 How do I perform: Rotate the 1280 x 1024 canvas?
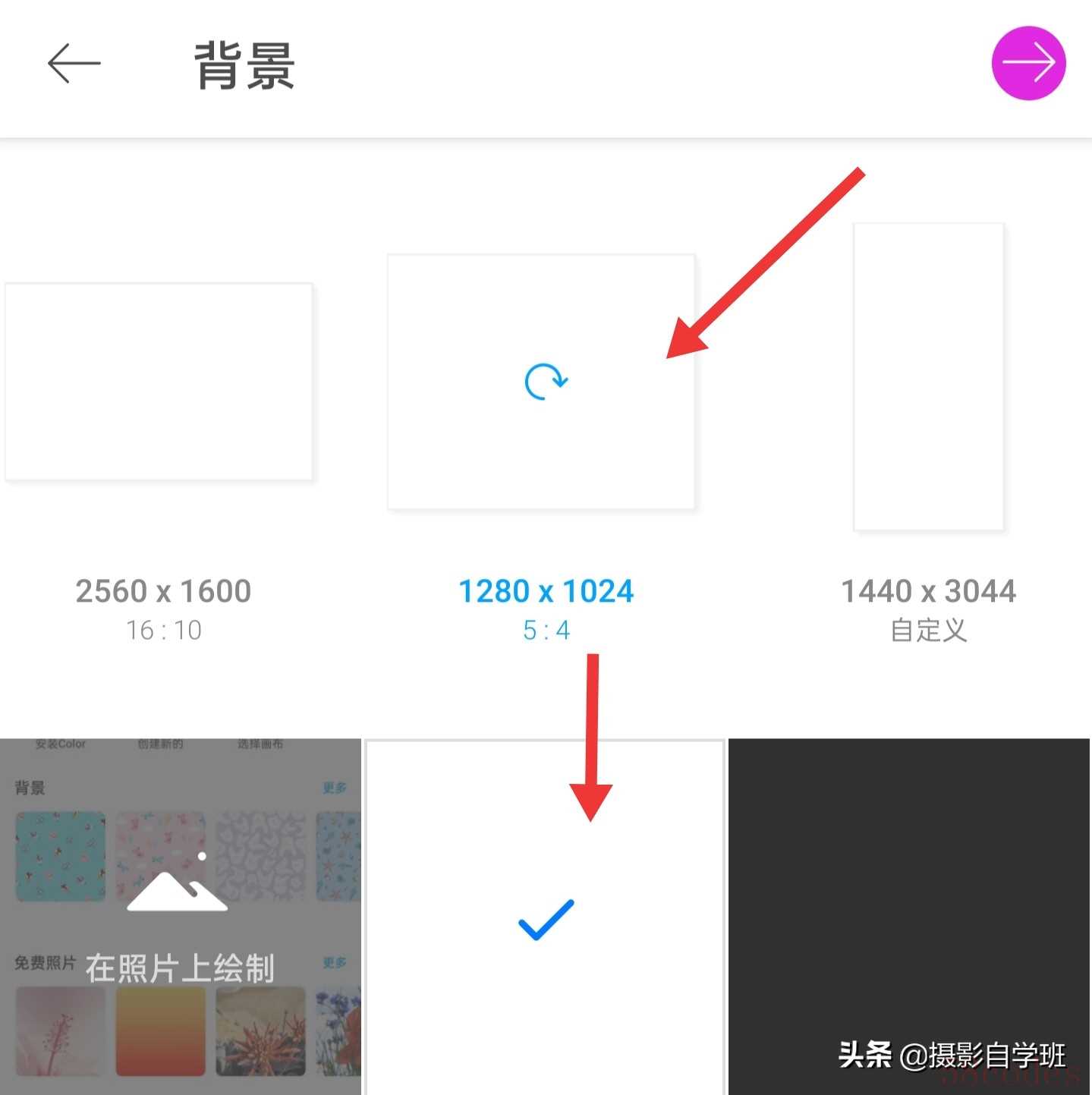(x=546, y=382)
